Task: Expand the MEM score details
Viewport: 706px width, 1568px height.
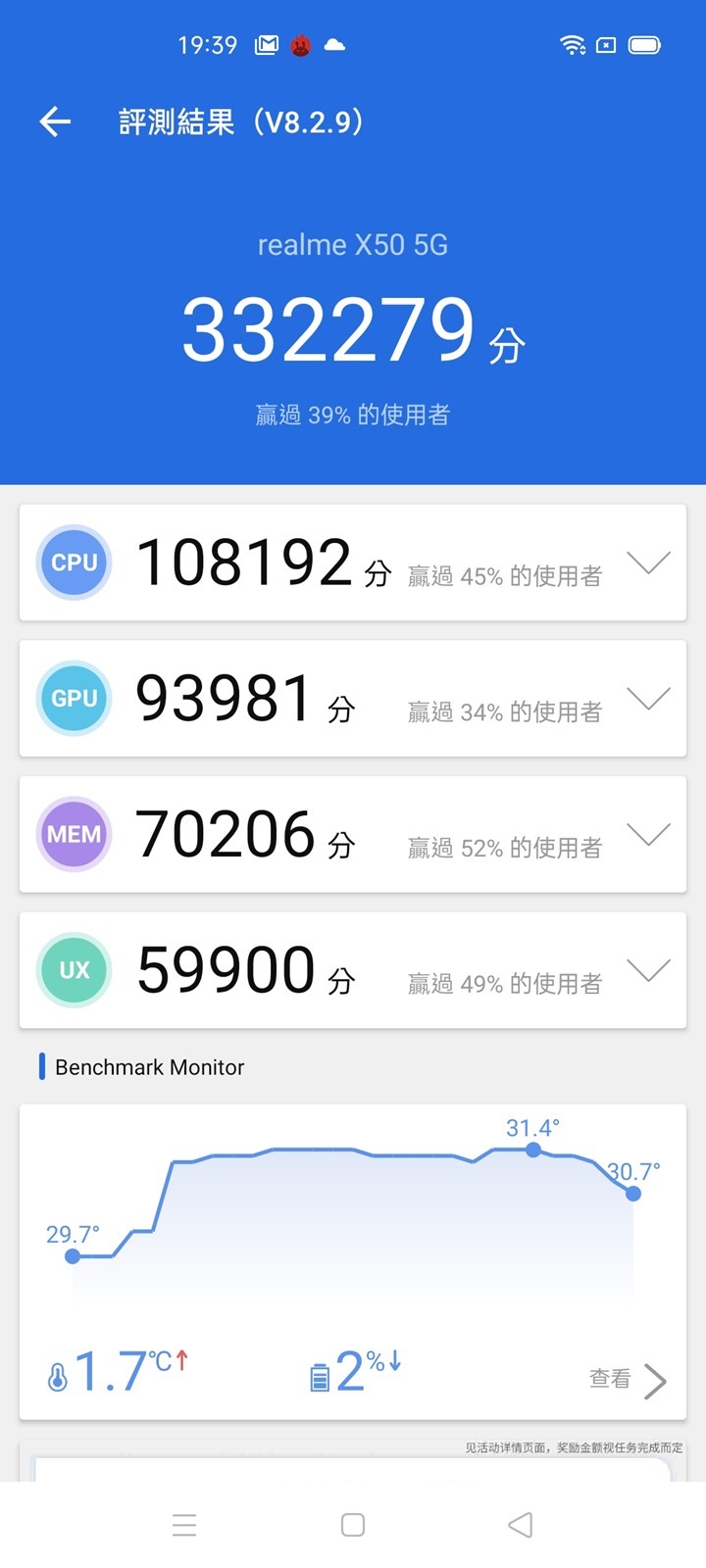Action: (648, 834)
